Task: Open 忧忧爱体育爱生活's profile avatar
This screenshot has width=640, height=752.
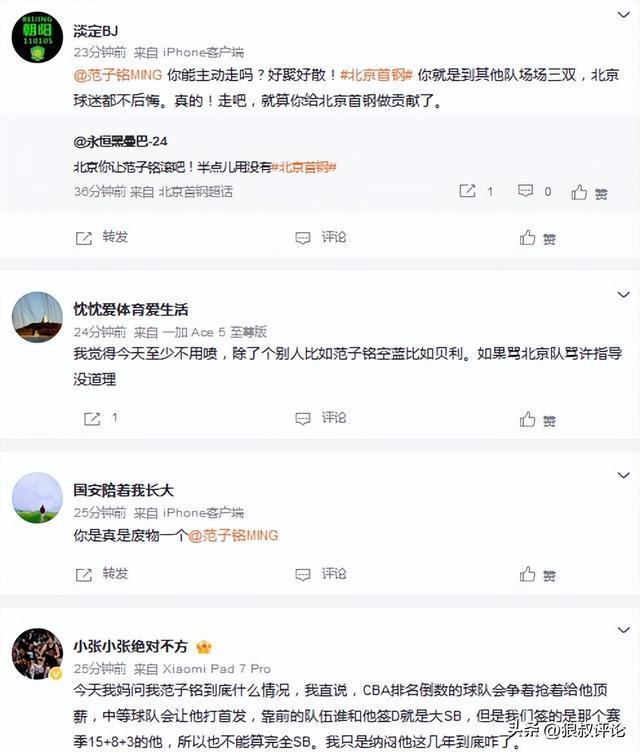Action: (37, 317)
